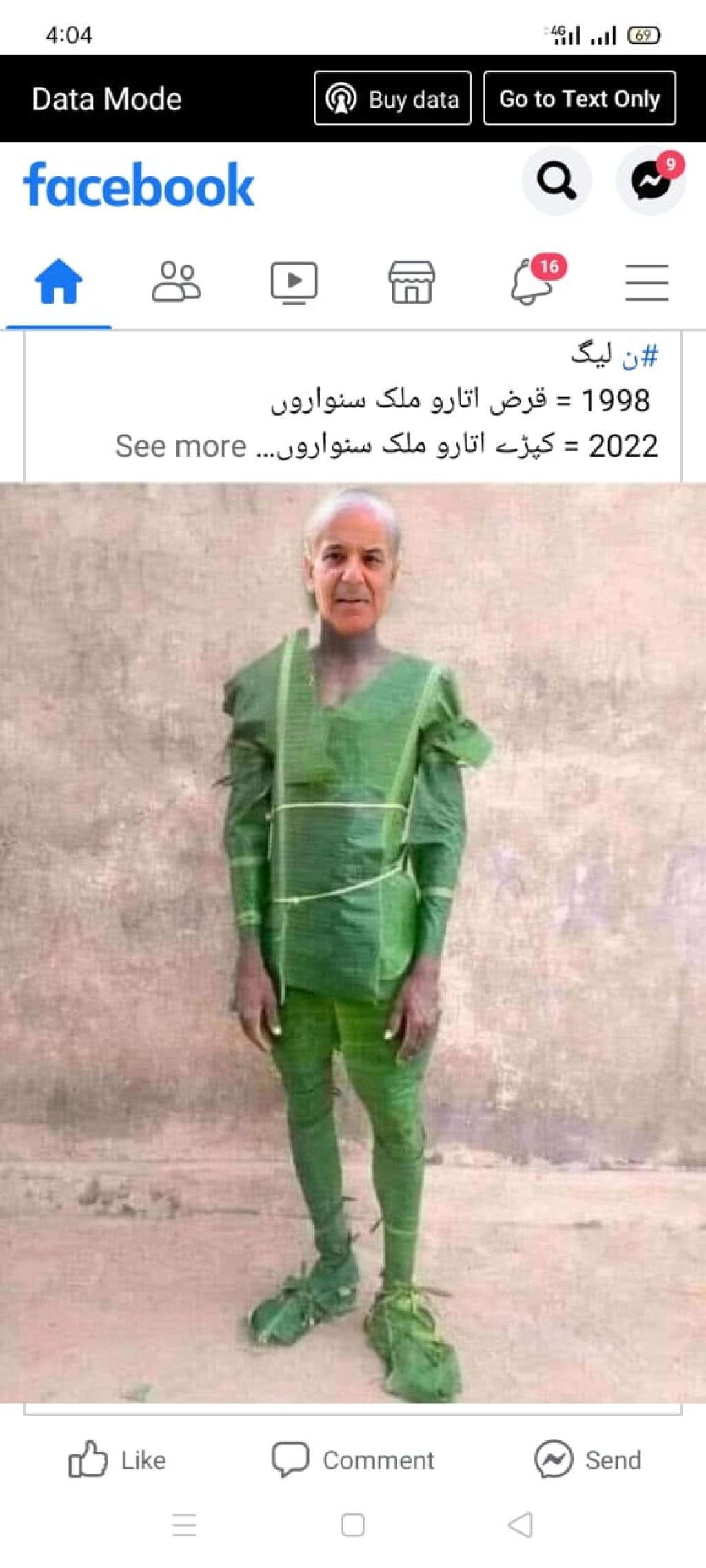706x1568 pixels.
Task: Expand post text with See more
Action: (181, 446)
